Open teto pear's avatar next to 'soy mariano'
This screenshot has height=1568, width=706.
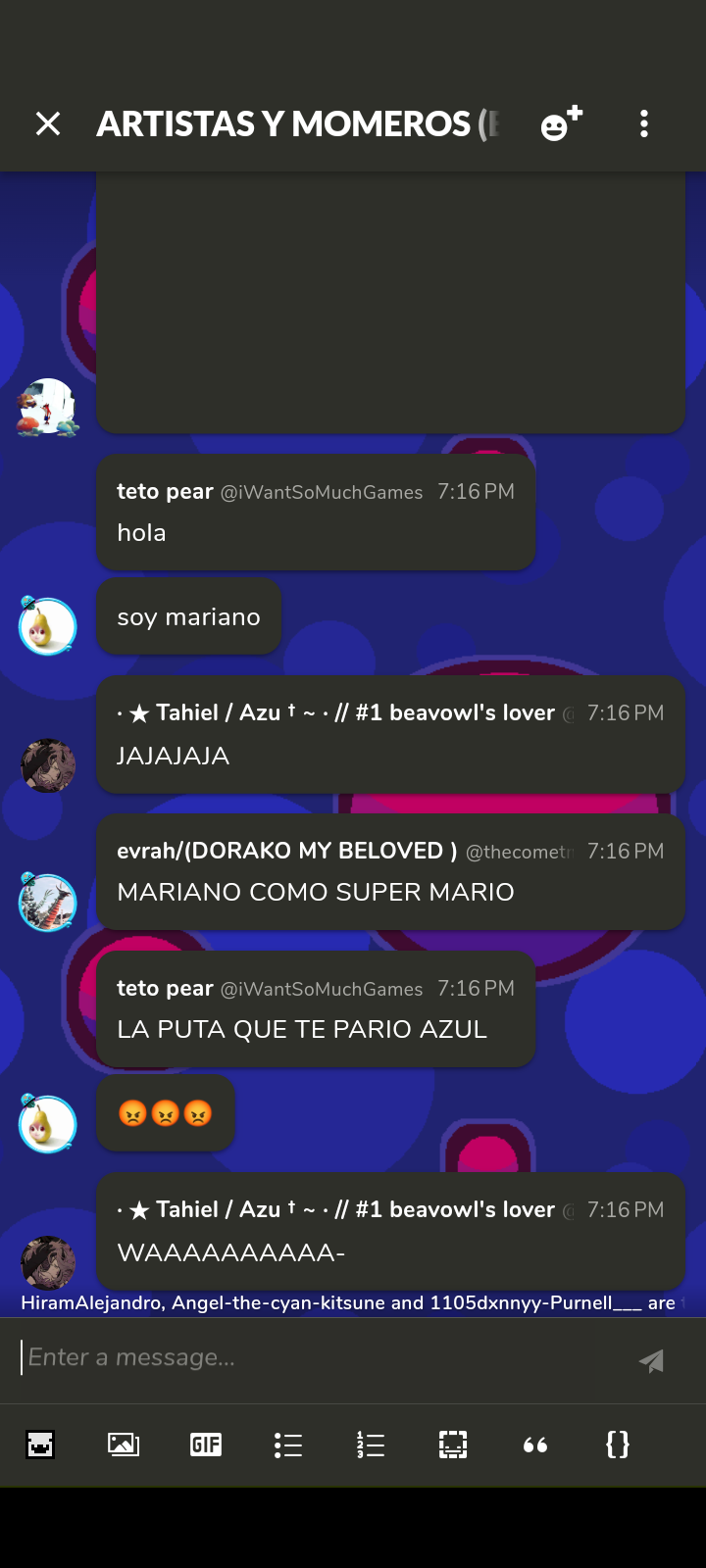pyautogui.click(x=47, y=626)
